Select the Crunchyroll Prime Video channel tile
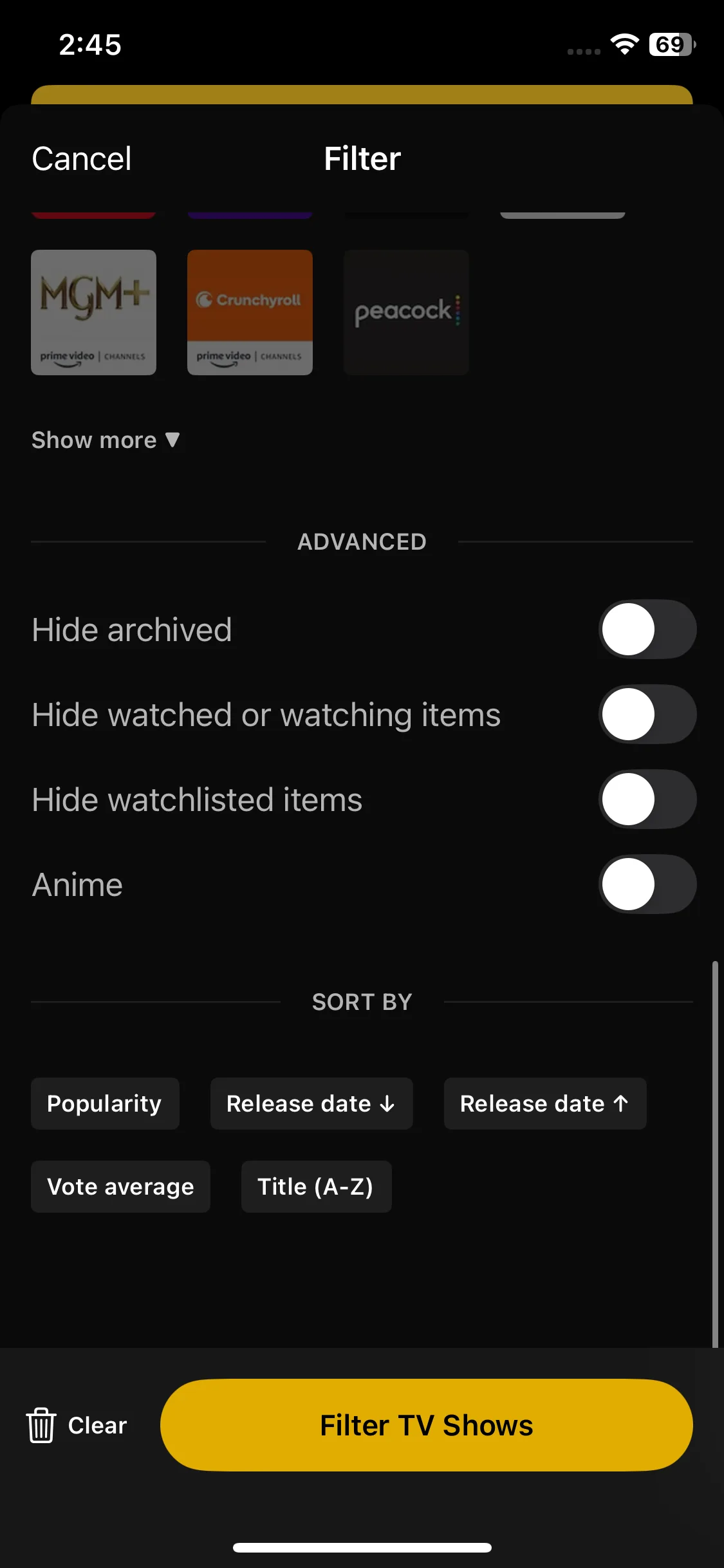This screenshot has width=724, height=1568. [x=250, y=312]
